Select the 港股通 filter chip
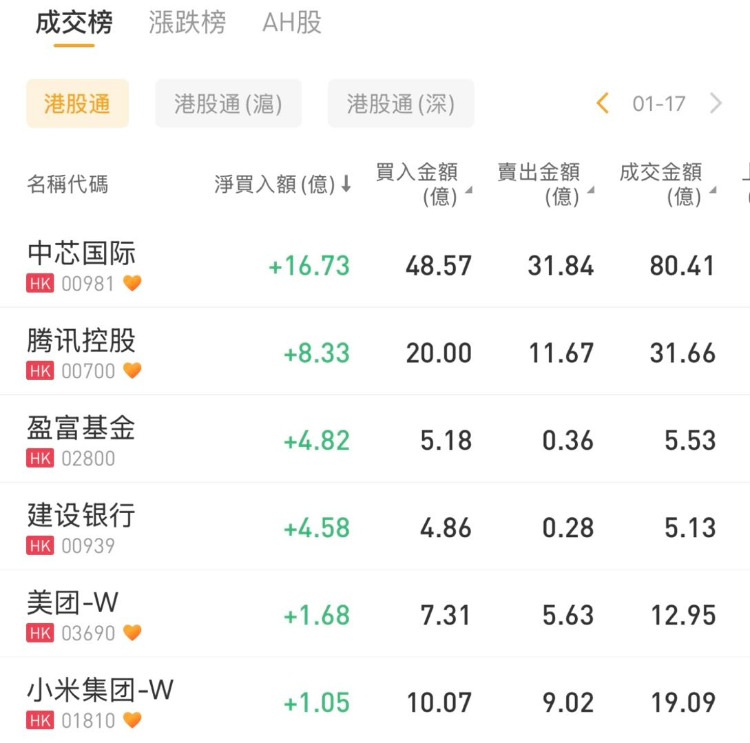The image size is (750, 743). 77,104
